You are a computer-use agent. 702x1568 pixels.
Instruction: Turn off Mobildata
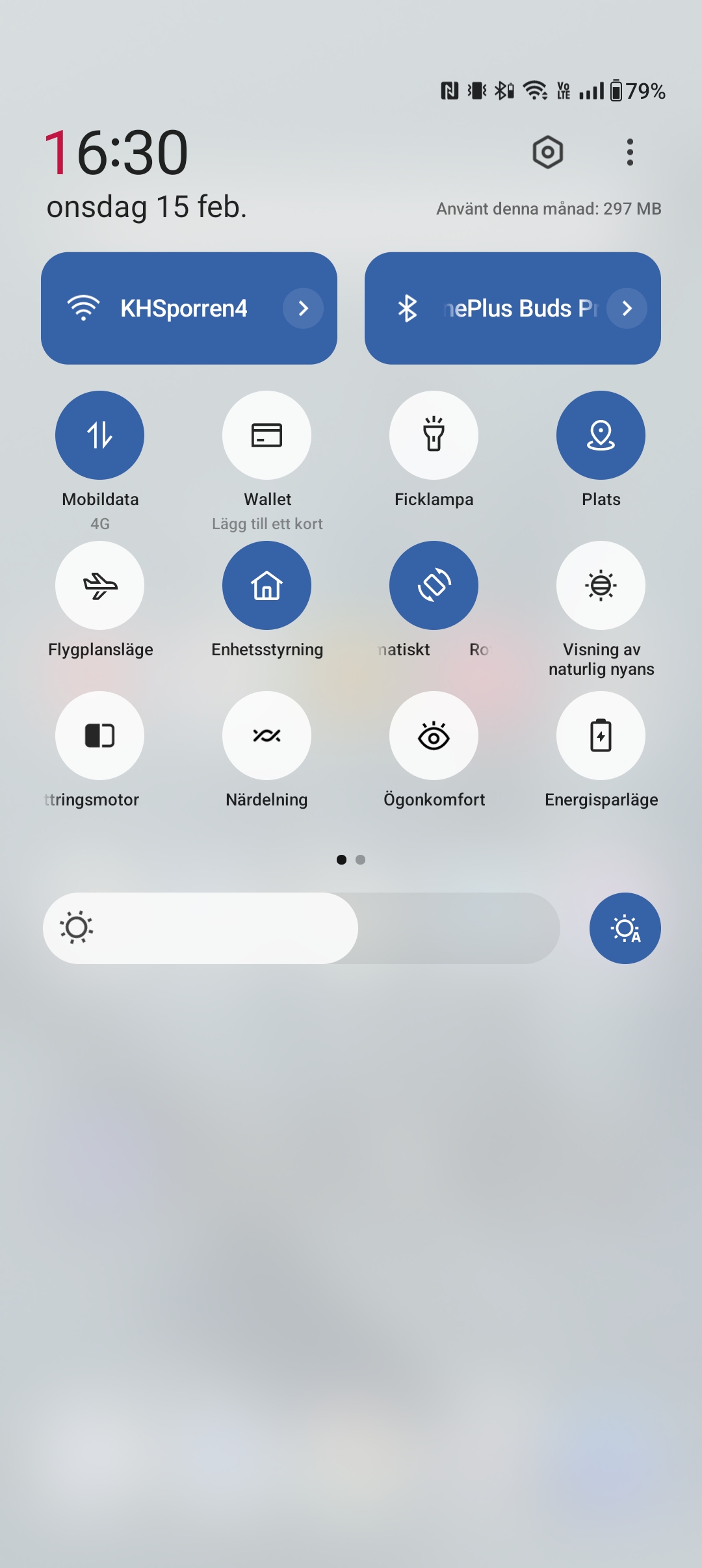click(99, 435)
